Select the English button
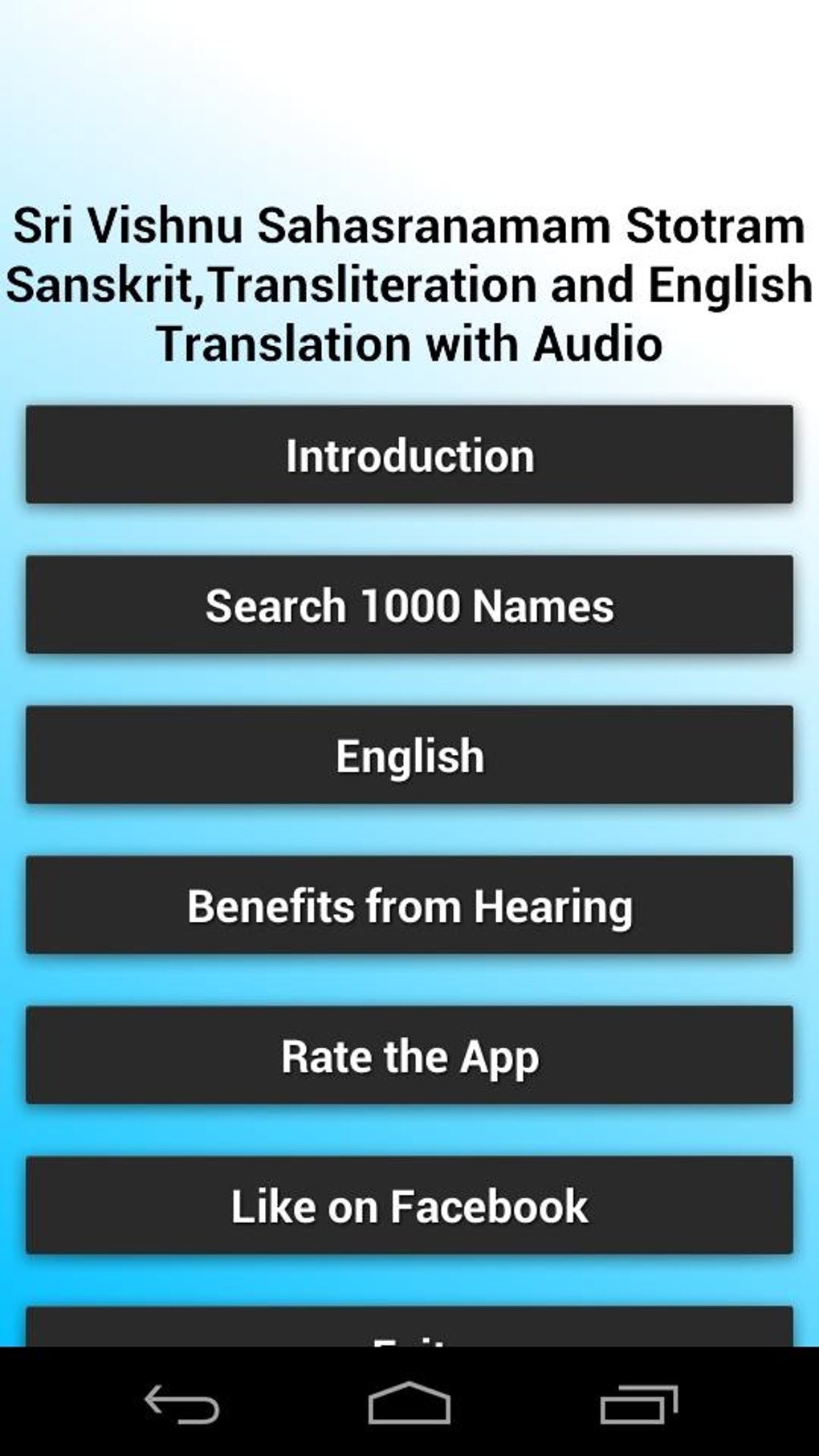 coord(409,755)
